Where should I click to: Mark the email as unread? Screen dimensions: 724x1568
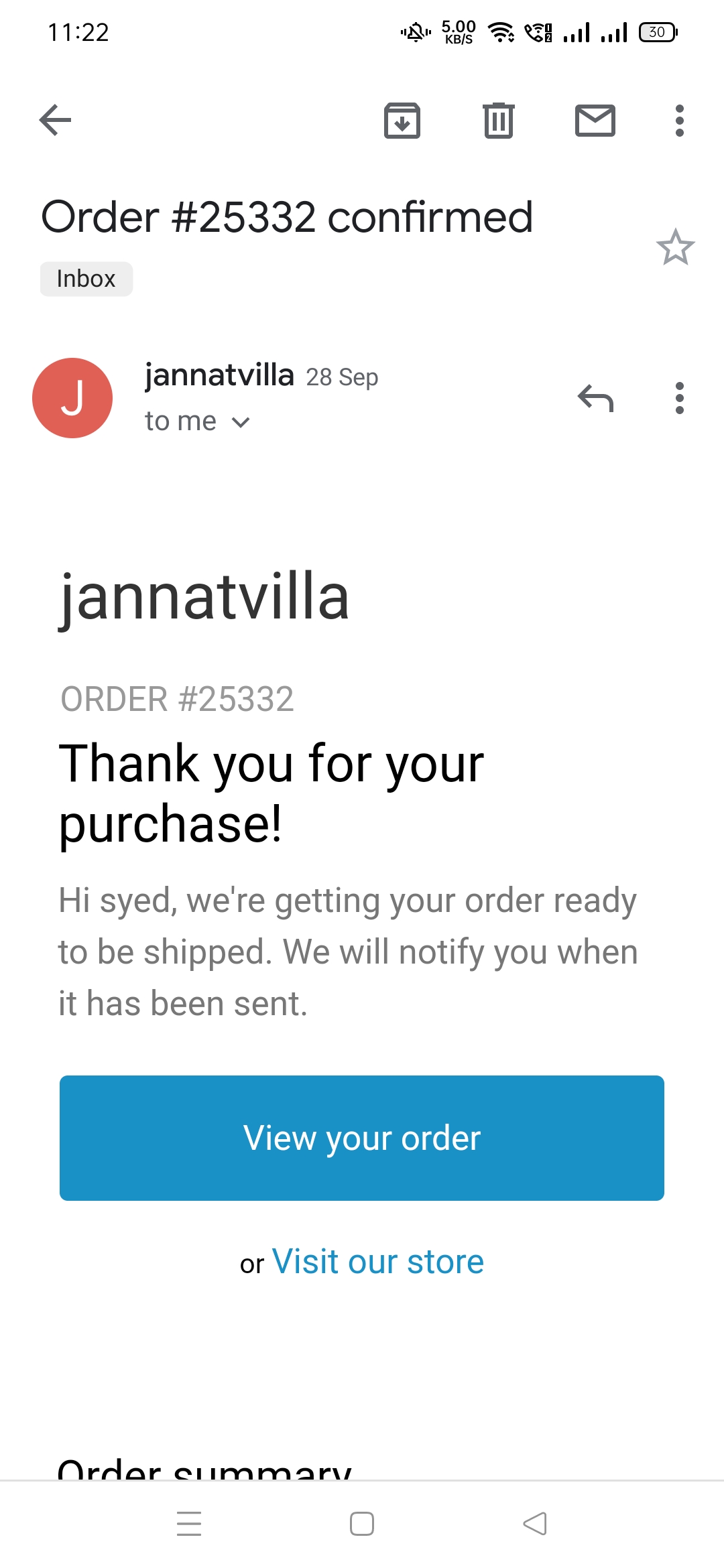click(x=595, y=121)
